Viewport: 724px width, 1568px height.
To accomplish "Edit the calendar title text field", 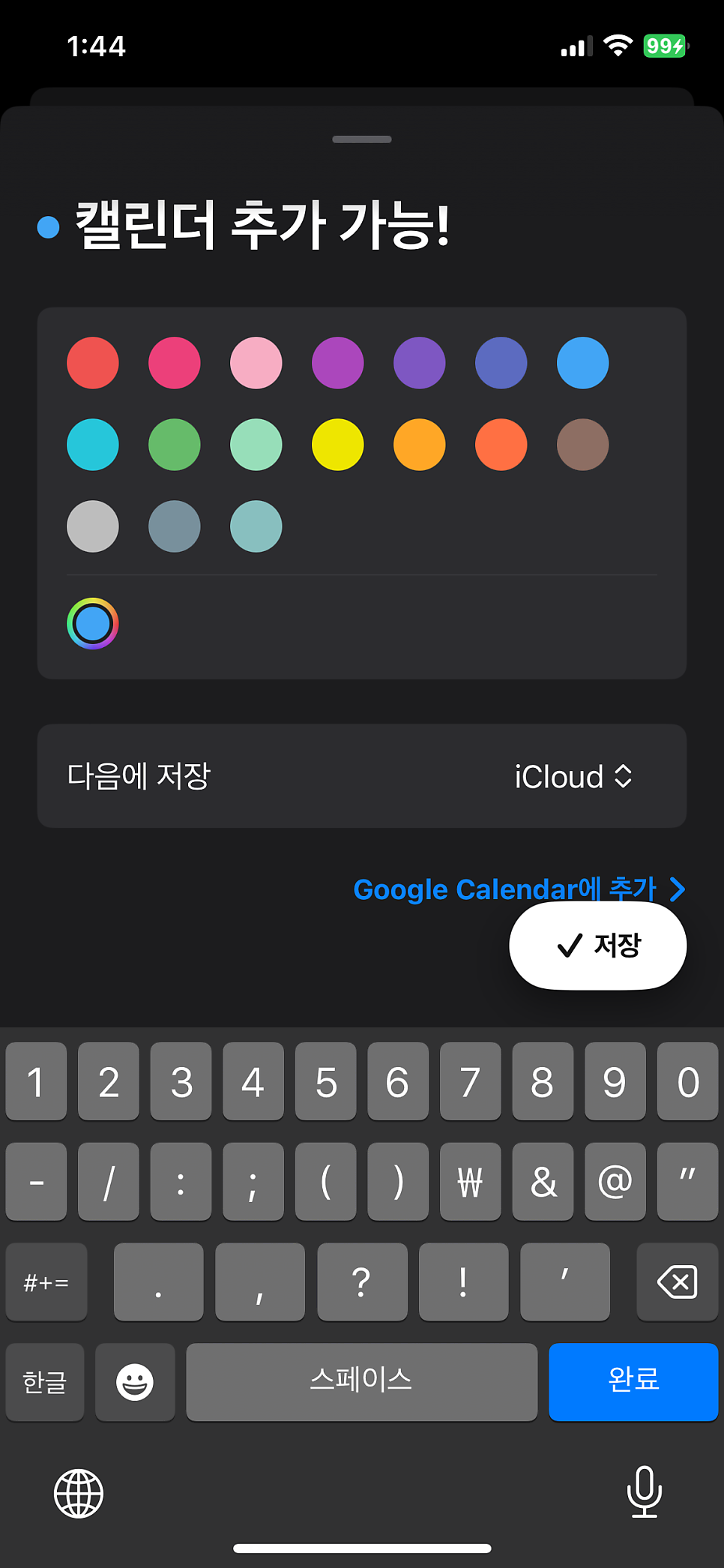I will click(262, 224).
